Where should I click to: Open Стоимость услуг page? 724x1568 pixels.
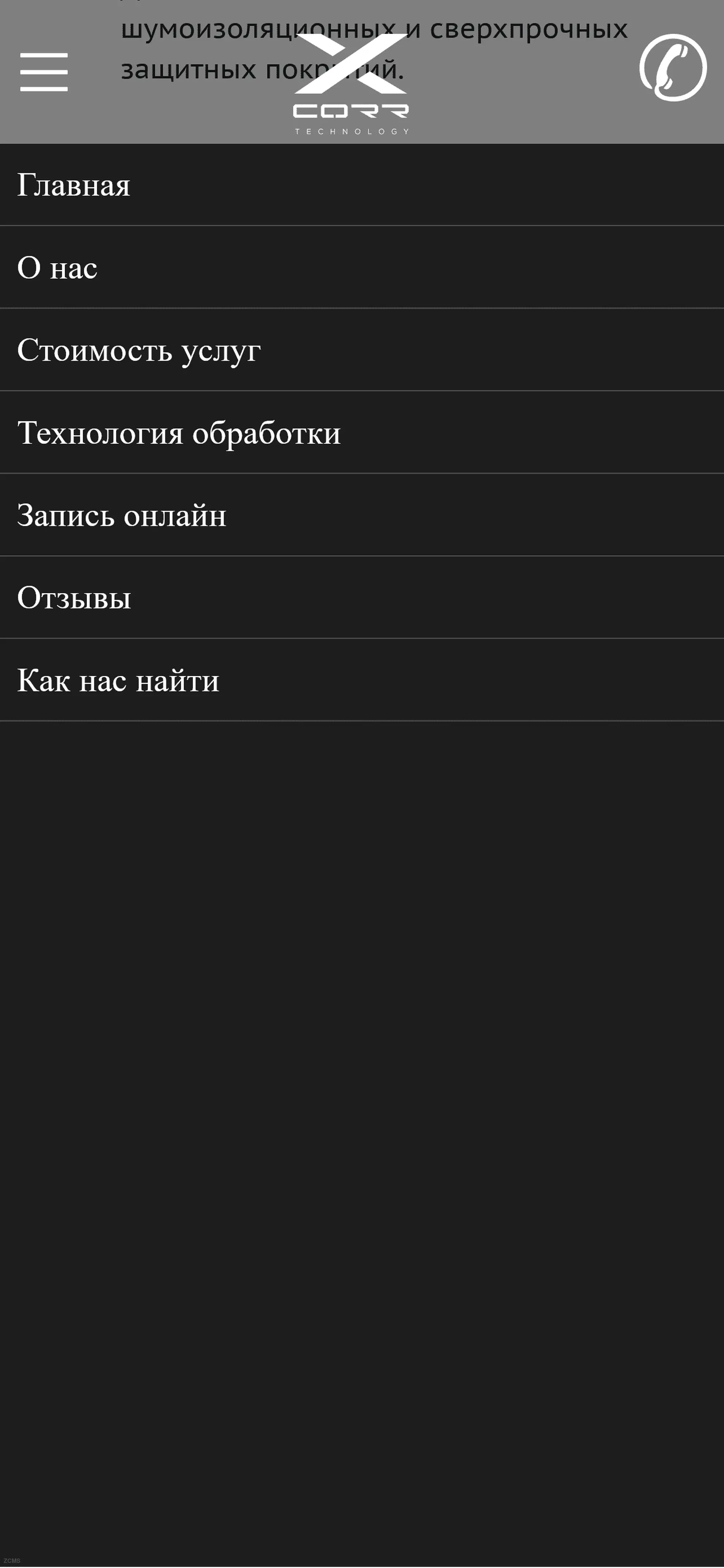coord(139,351)
